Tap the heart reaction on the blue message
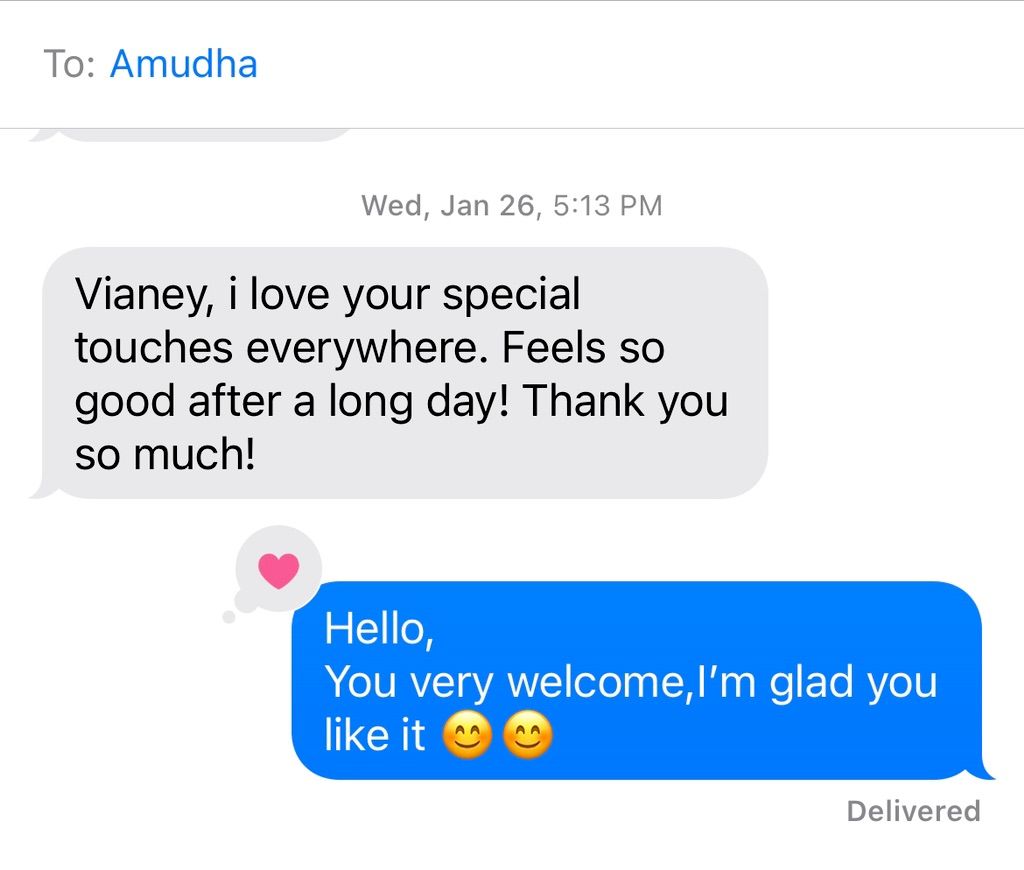The height and width of the screenshot is (870, 1024). click(x=278, y=570)
